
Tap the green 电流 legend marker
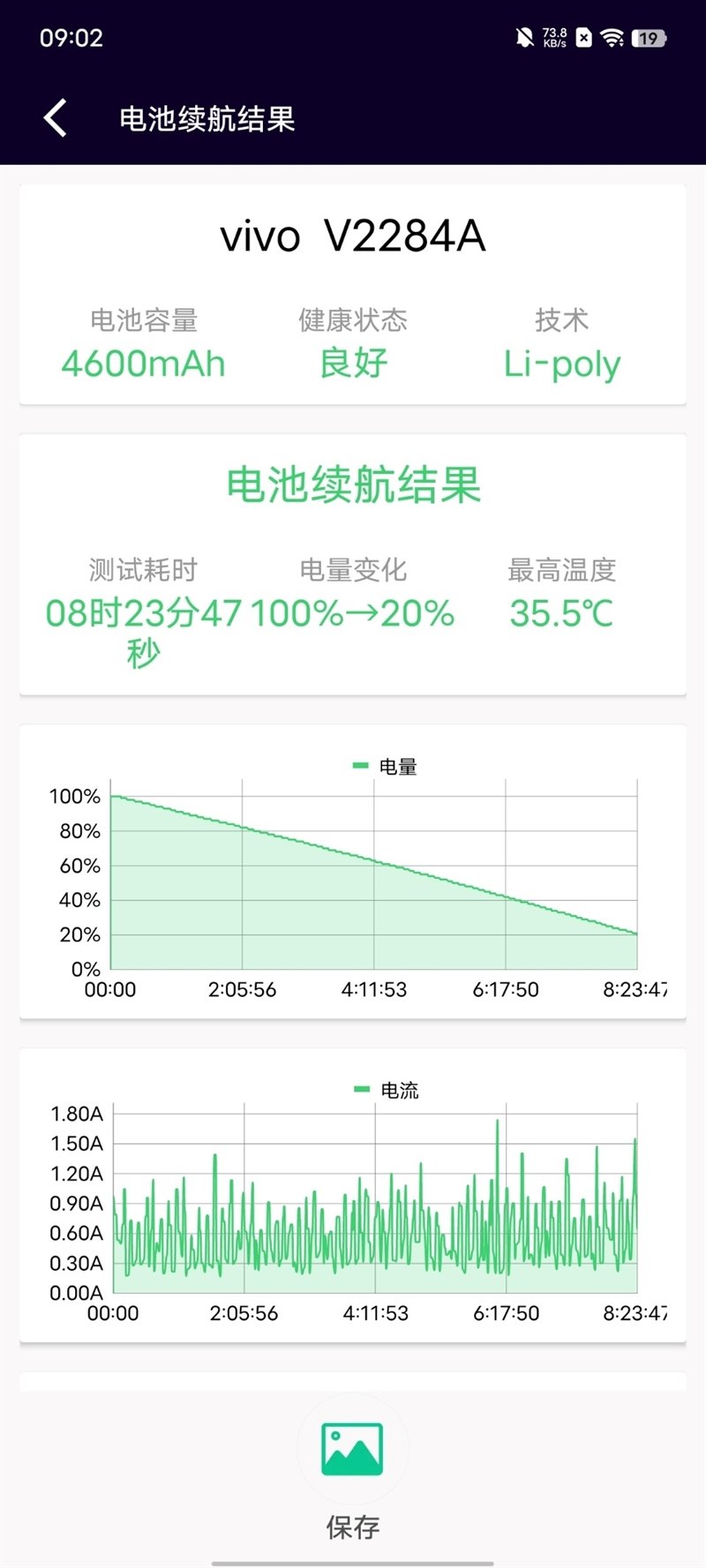(361, 1089)
